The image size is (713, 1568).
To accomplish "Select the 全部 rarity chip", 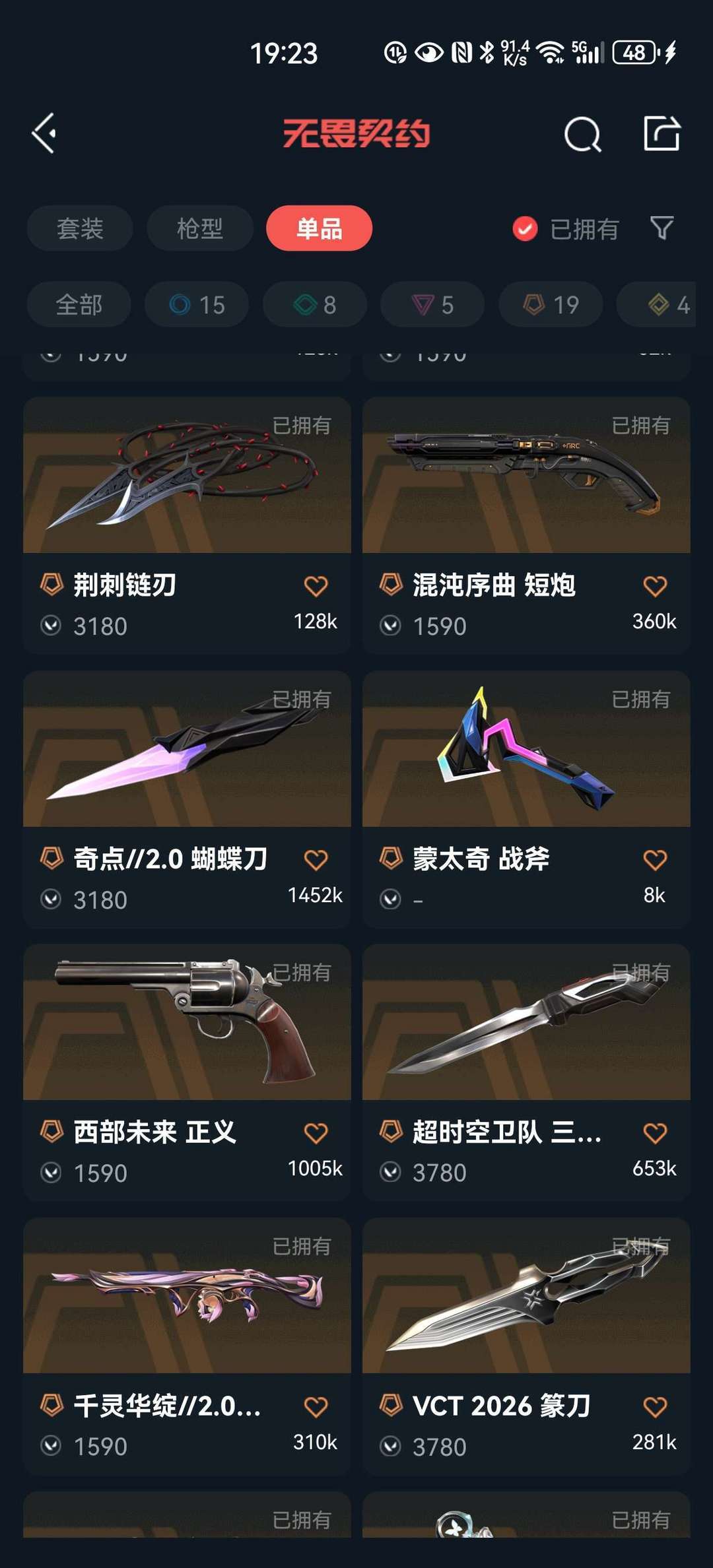I will [x=79, y=305].
